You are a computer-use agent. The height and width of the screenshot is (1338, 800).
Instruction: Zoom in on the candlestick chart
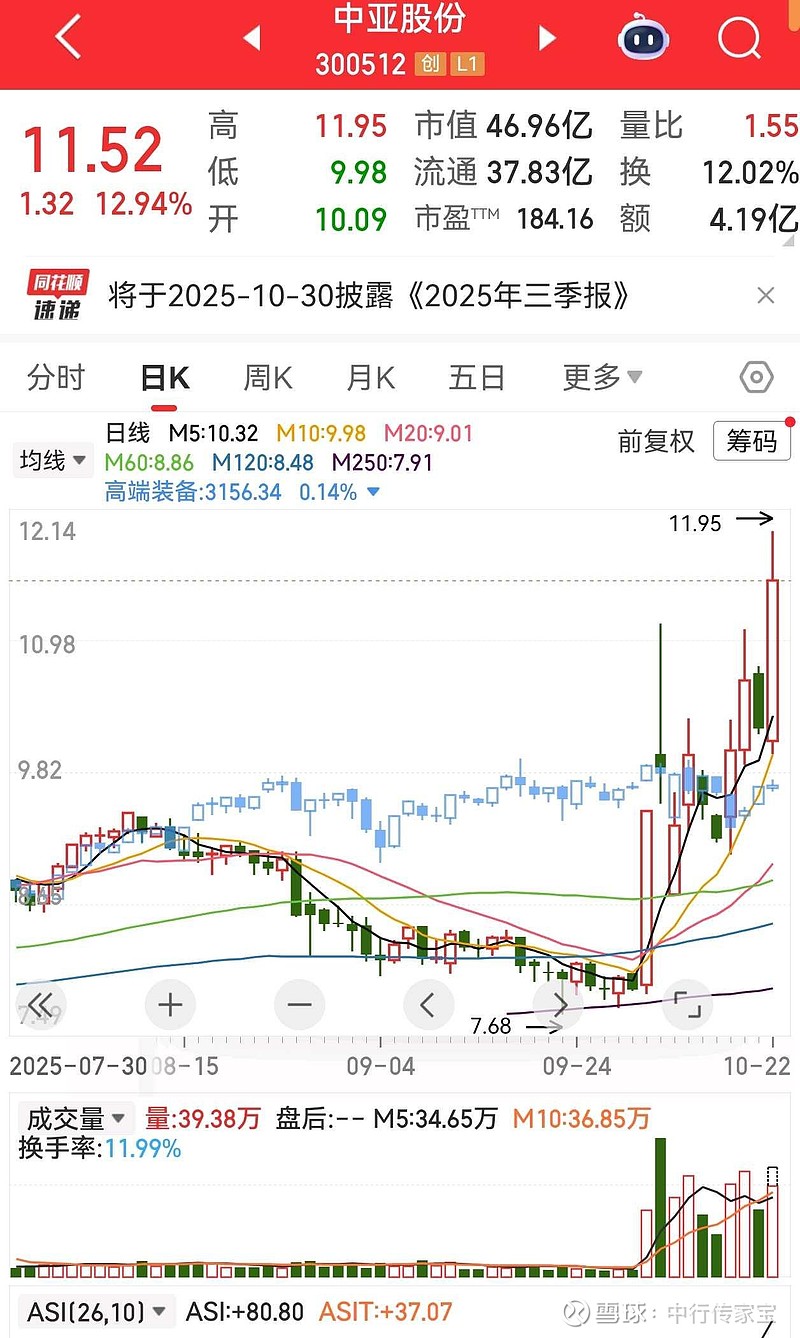(x=169, y=1004)
